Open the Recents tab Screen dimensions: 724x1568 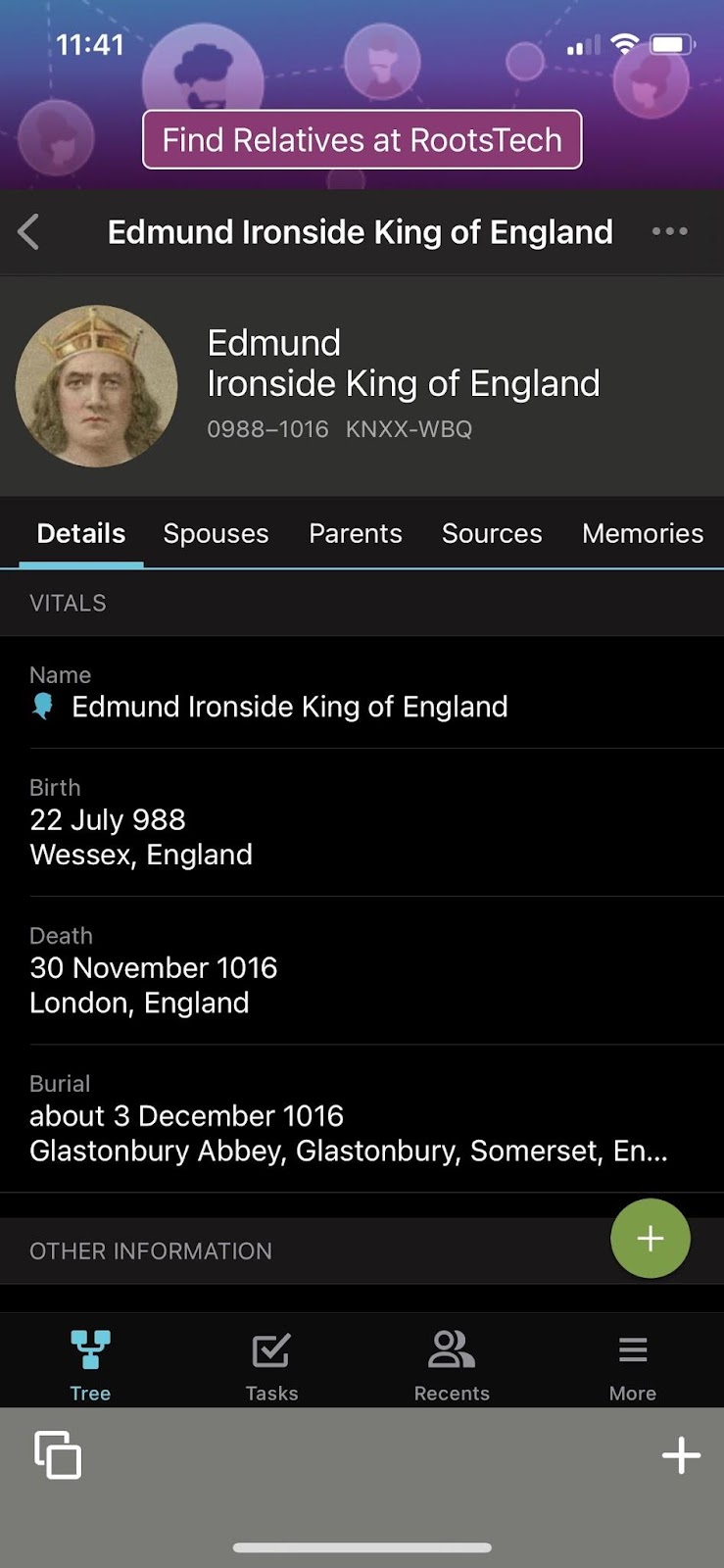coord(452,1364)
